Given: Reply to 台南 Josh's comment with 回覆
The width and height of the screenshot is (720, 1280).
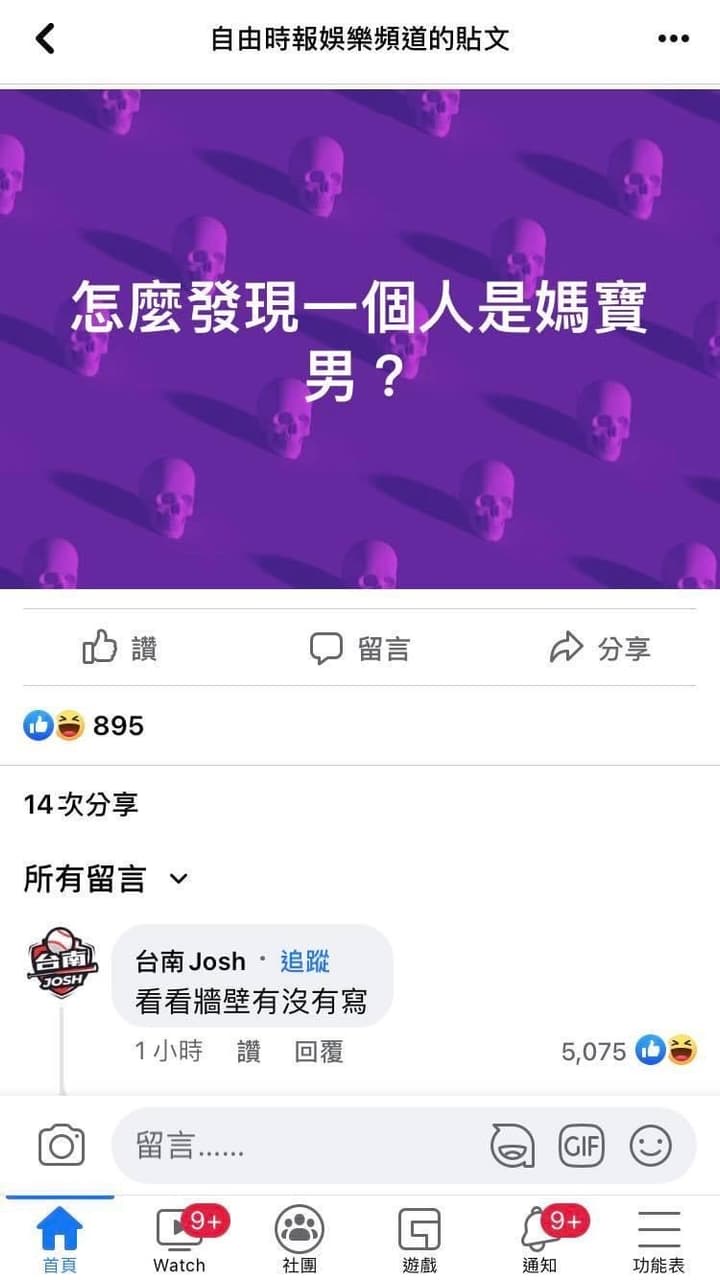Looking at the screenshot, I should coord(319,1051).
